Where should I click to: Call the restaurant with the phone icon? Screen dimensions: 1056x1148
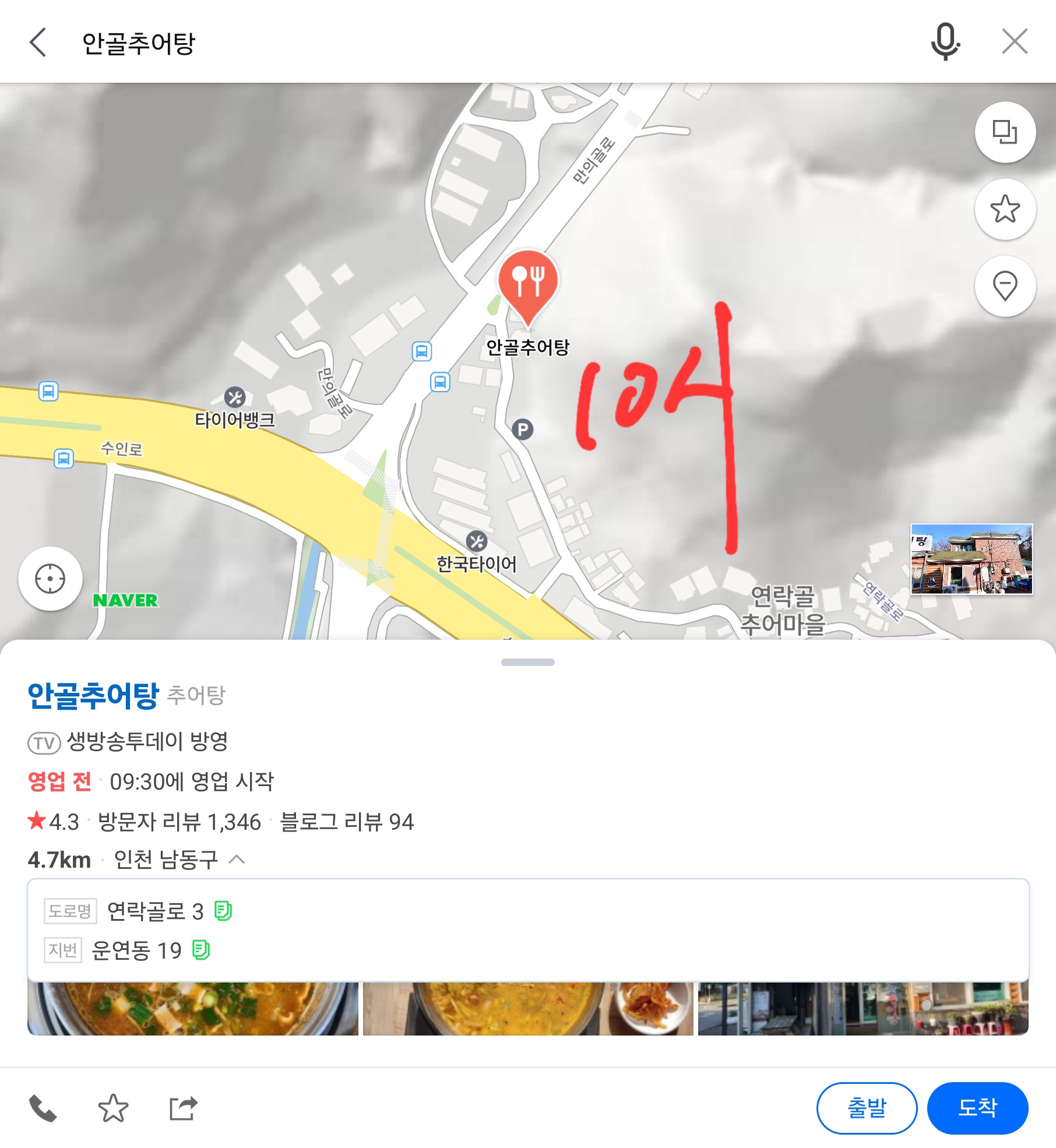click(43, 1108)
